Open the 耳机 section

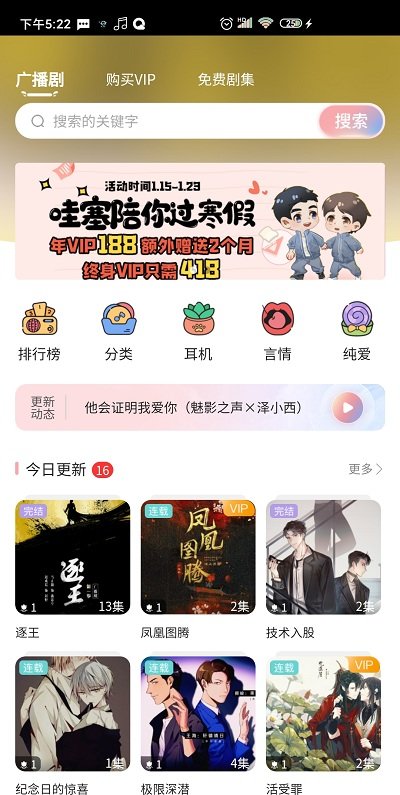coord(198,331)
